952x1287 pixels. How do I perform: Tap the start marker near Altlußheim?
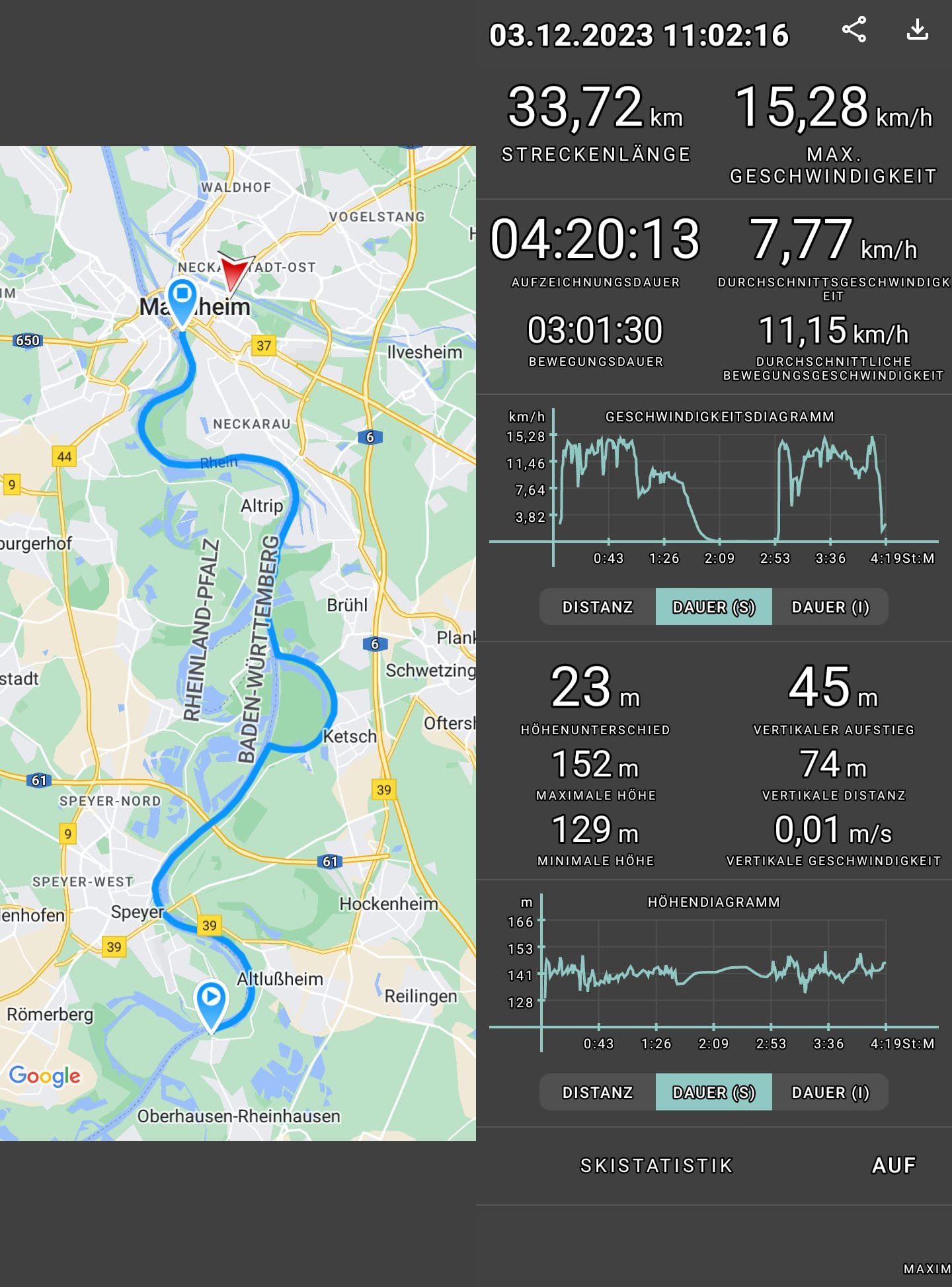point(211,1000)
